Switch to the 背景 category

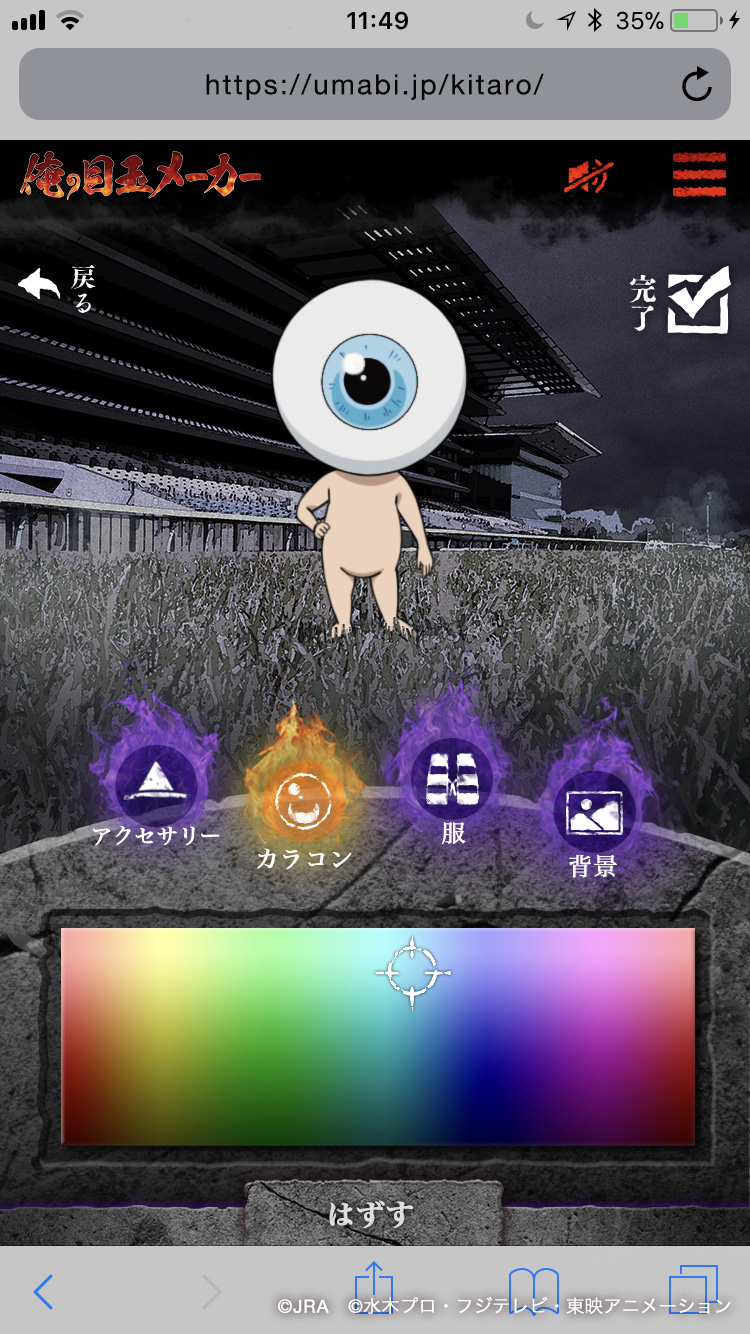click(x=594, y=820)
